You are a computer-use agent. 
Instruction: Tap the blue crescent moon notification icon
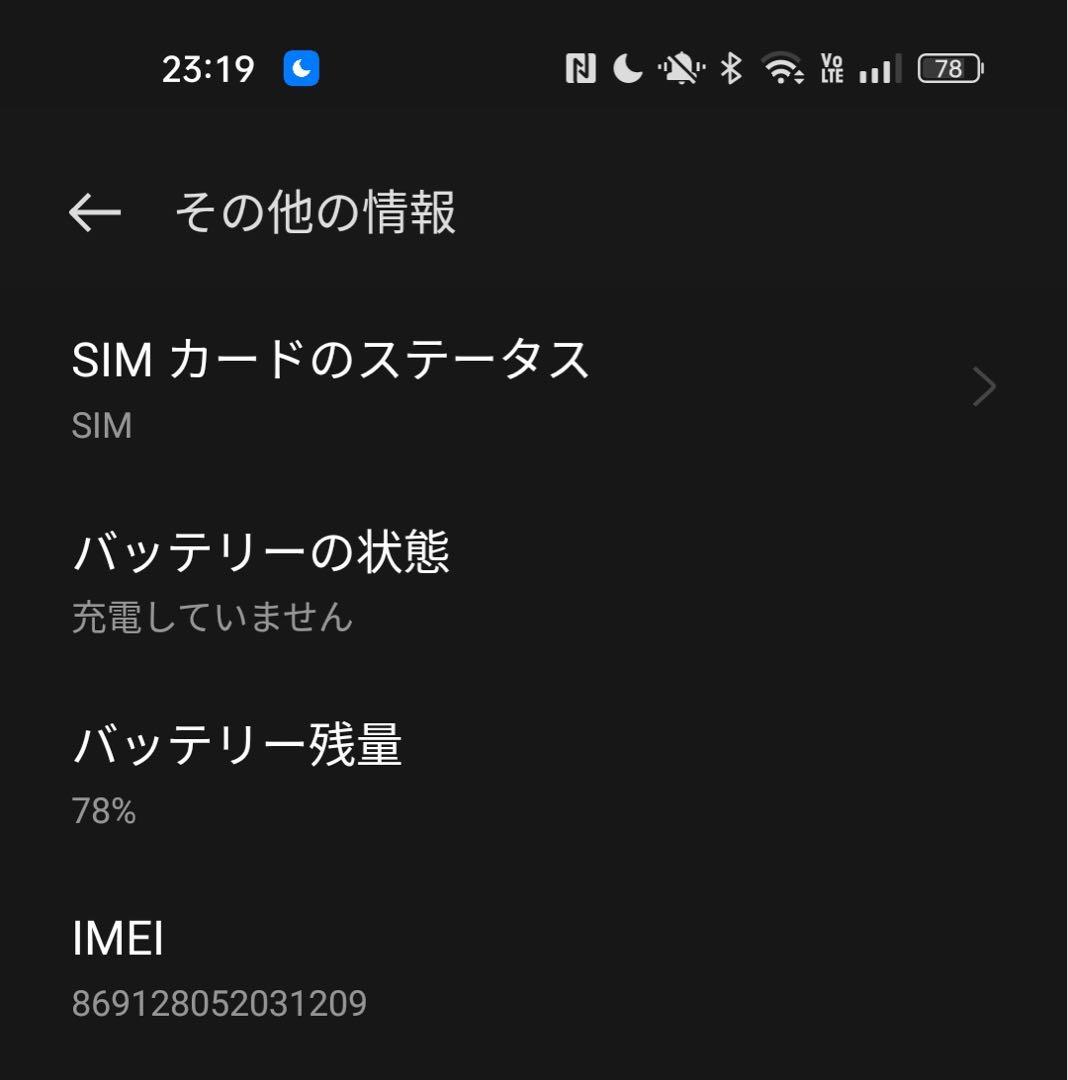(x=300, y=68)
